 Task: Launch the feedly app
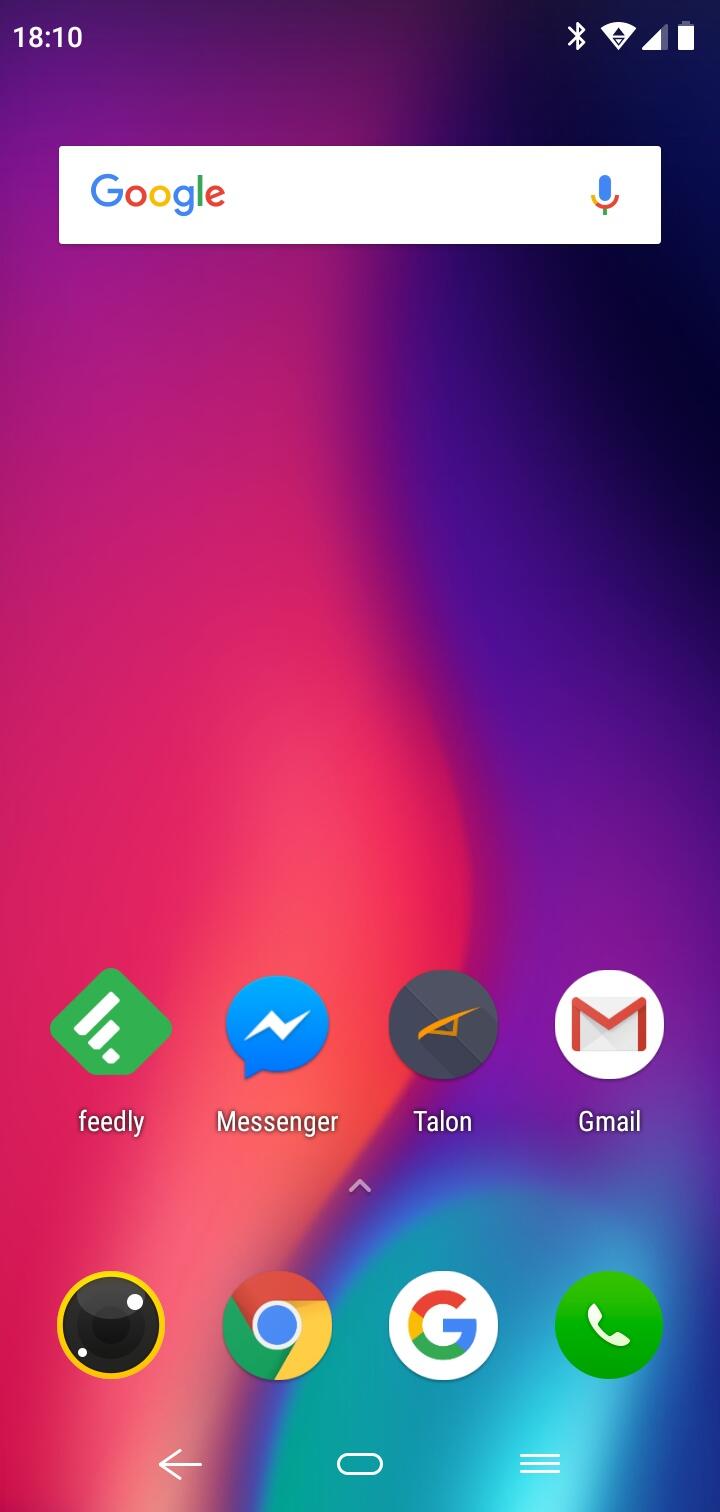click(111, 1024)
